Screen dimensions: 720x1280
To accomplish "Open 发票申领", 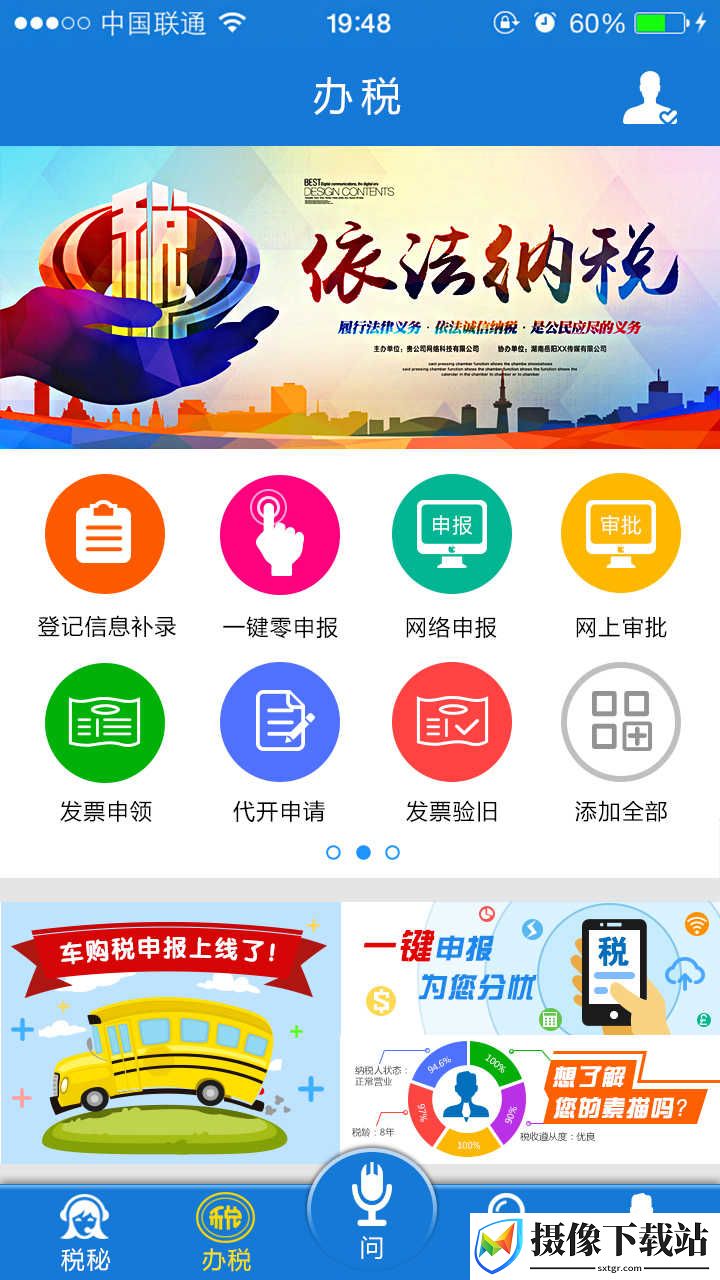I will click(106, 743).
